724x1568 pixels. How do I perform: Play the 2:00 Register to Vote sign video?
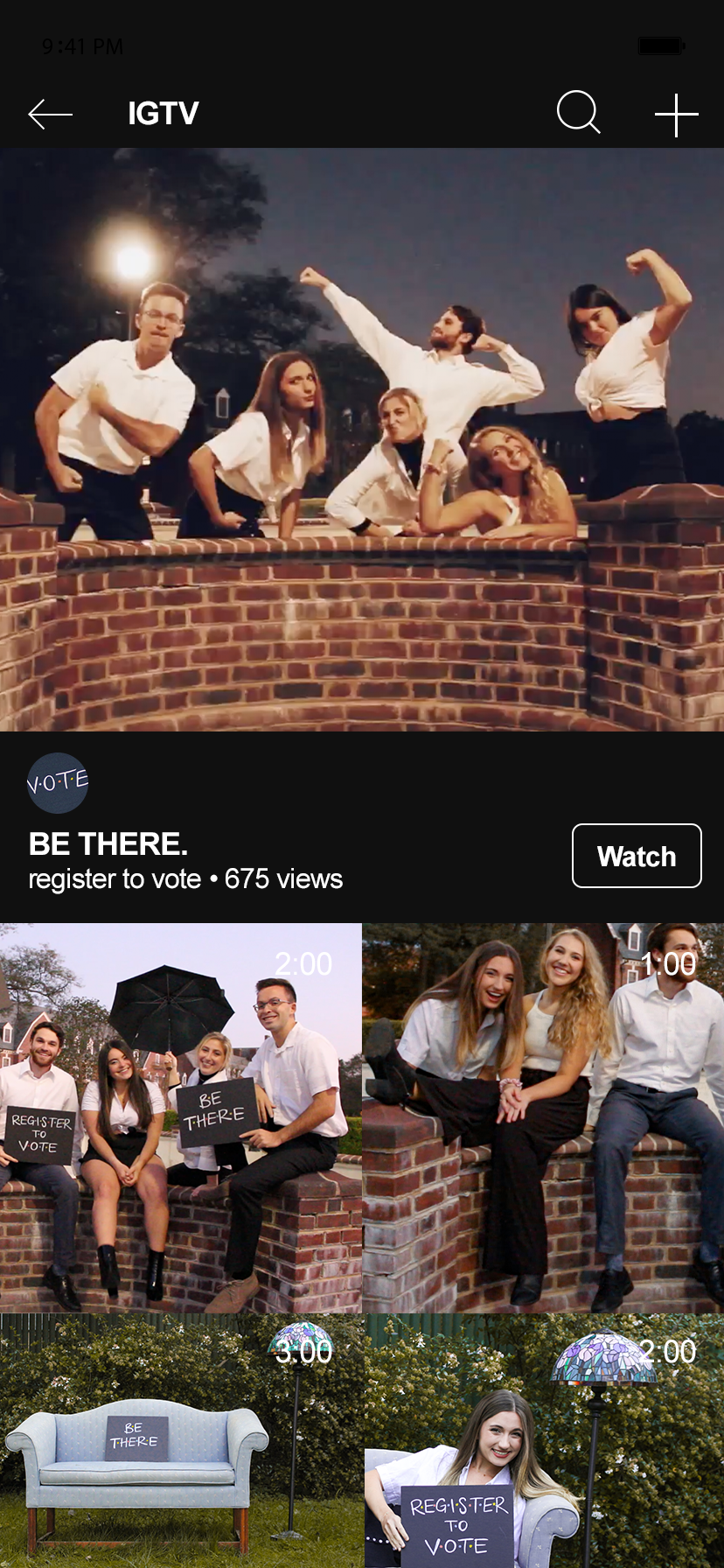[543, 1440]
